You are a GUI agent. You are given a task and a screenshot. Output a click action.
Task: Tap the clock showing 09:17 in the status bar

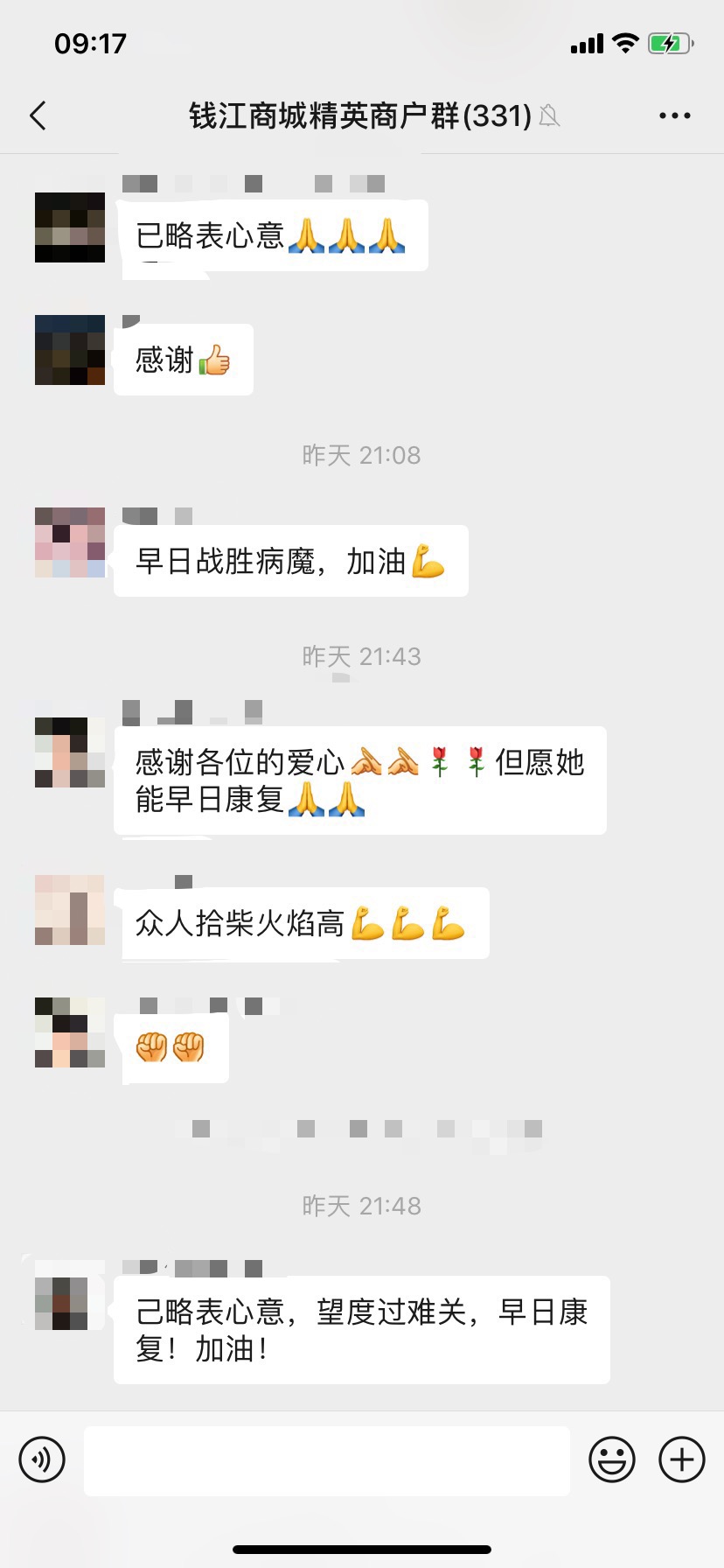[x=92, y=43]
